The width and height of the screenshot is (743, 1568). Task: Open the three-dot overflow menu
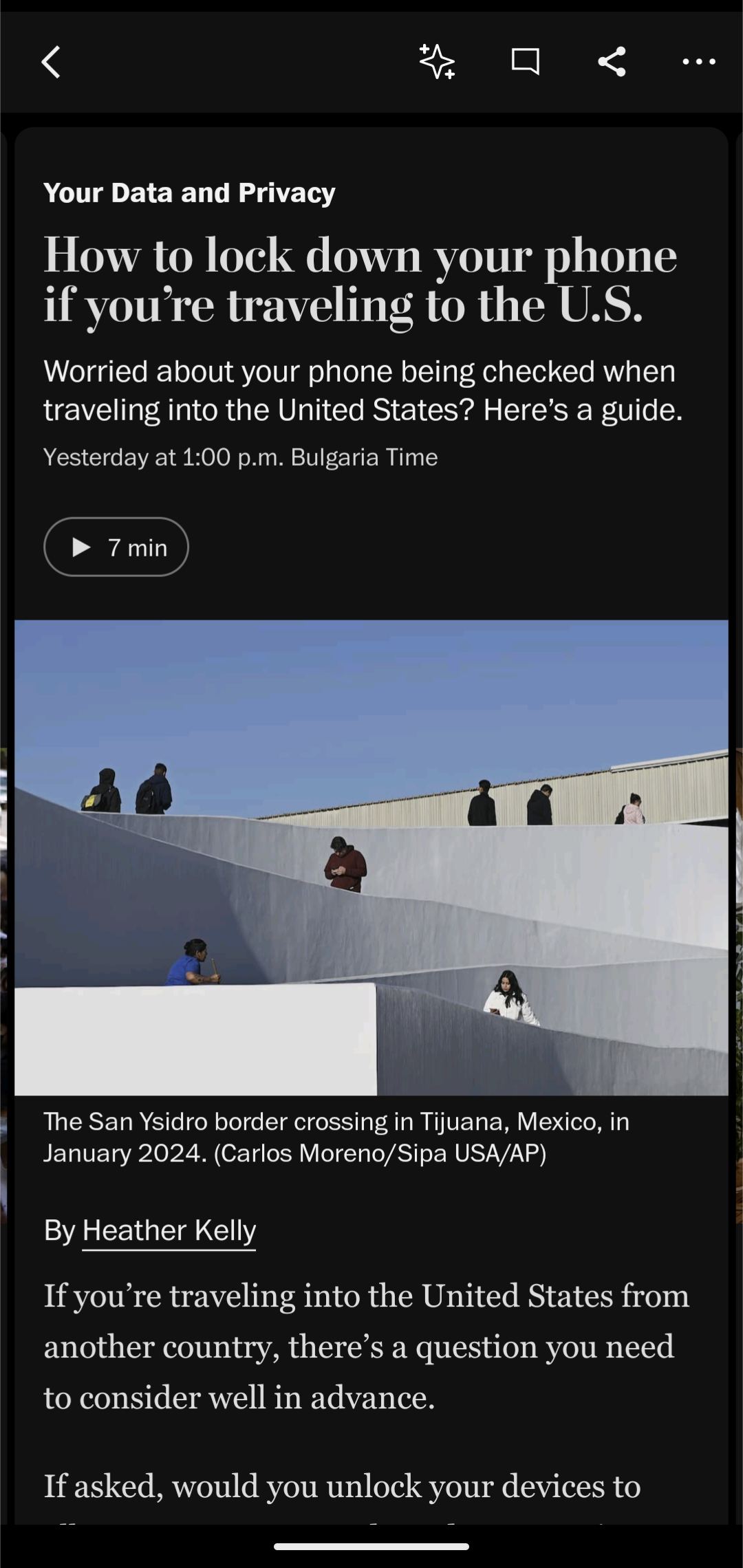click(699, 62)
